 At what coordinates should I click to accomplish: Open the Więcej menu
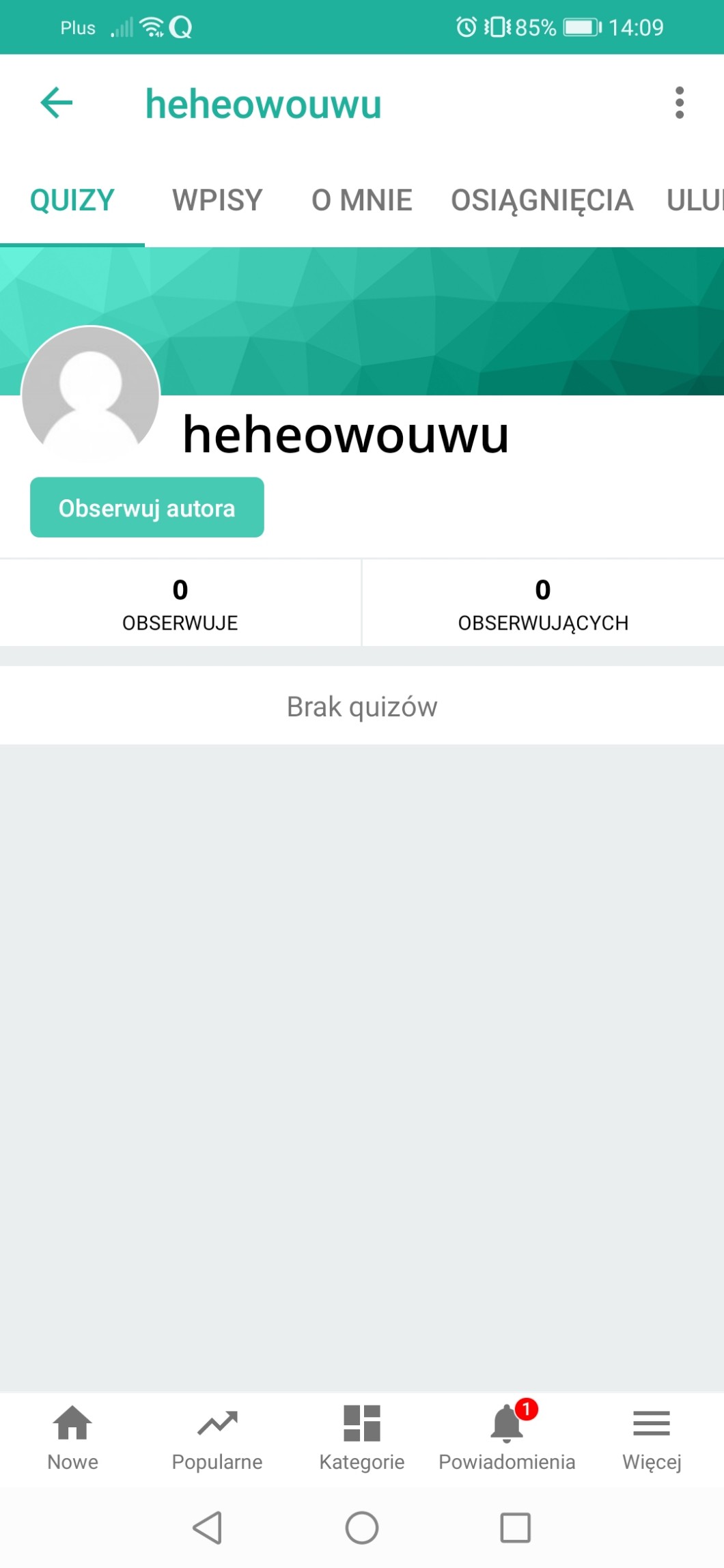point(652,1437)
